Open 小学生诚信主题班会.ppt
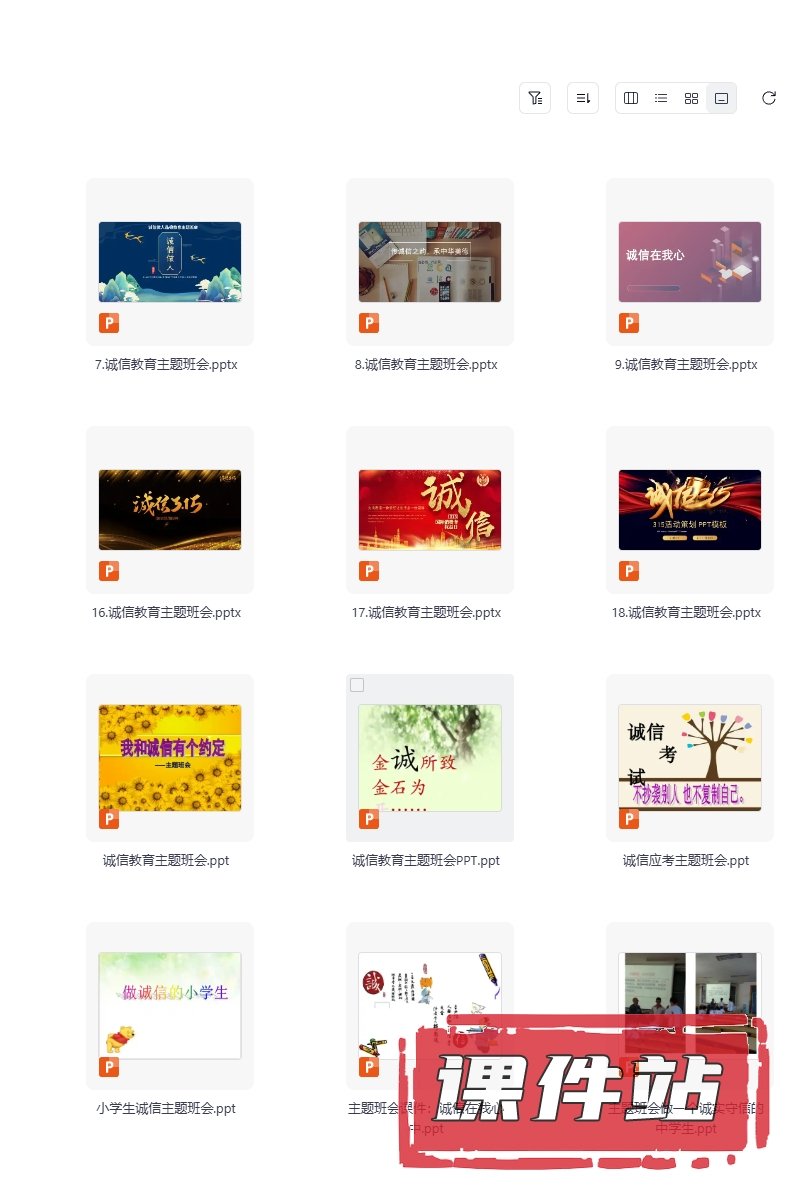Image resolution: width=800 pixels, height=1200 pixels. coord(170,1006)
